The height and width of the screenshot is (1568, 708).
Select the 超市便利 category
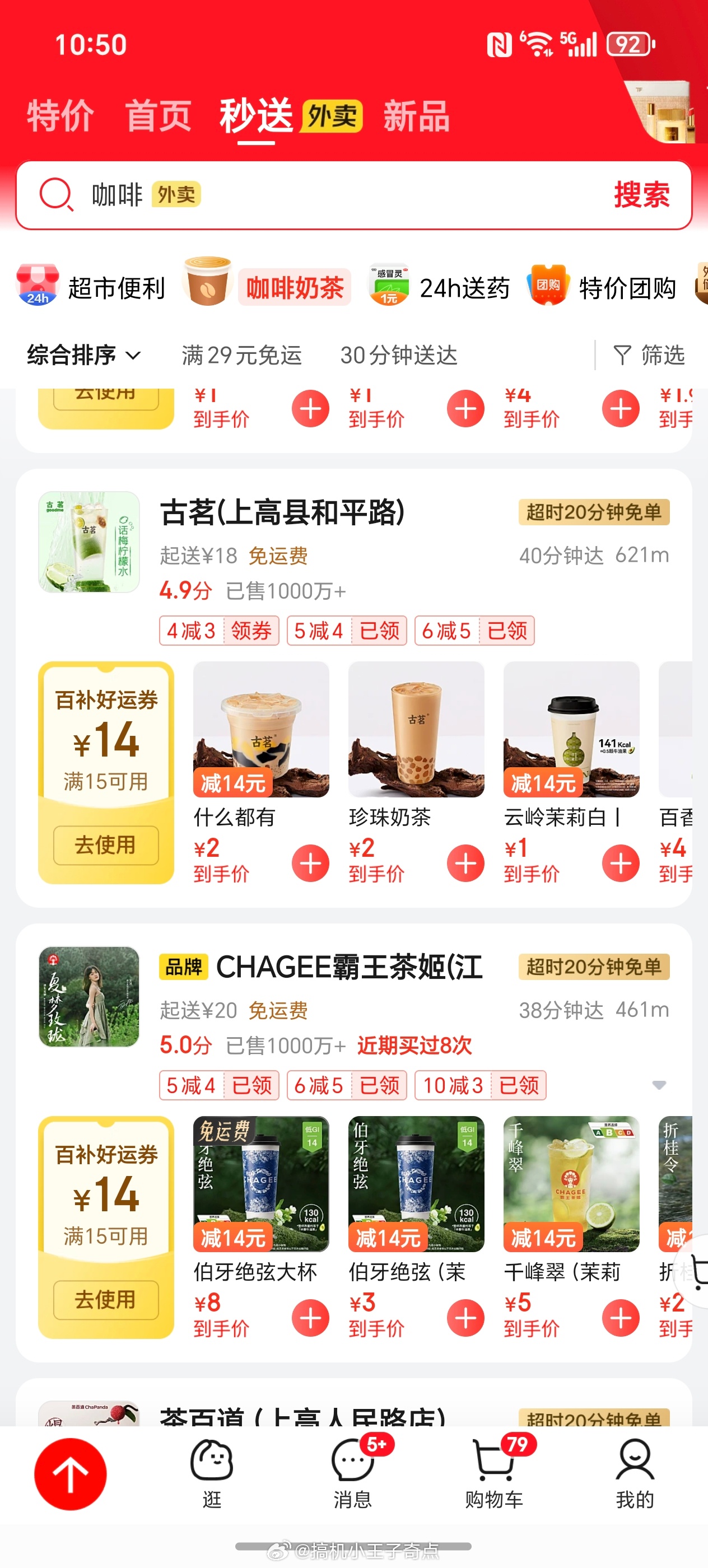pos(91,287)
